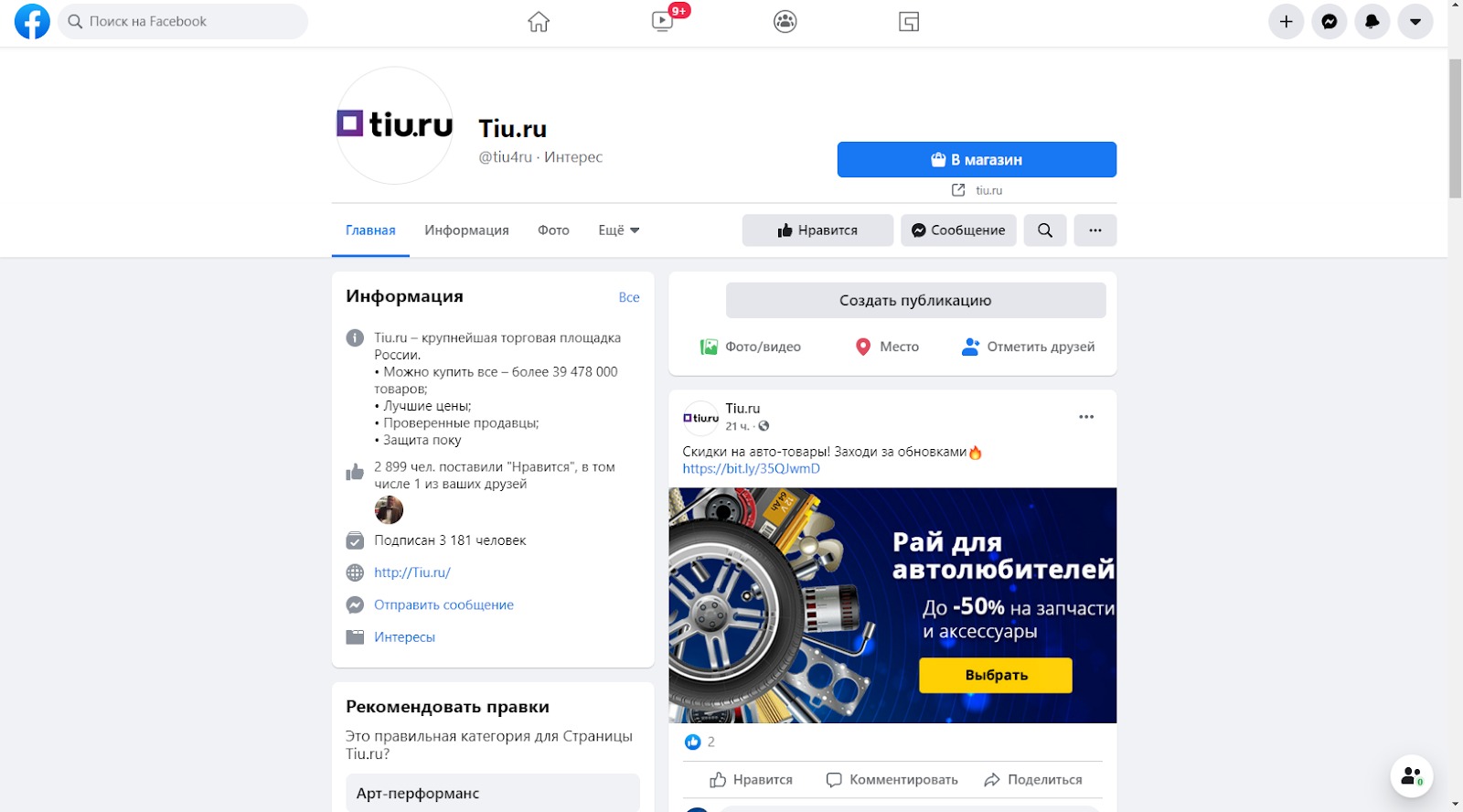Like the page with Нравится button
The image size is (1463, 812).
(817, 230)
